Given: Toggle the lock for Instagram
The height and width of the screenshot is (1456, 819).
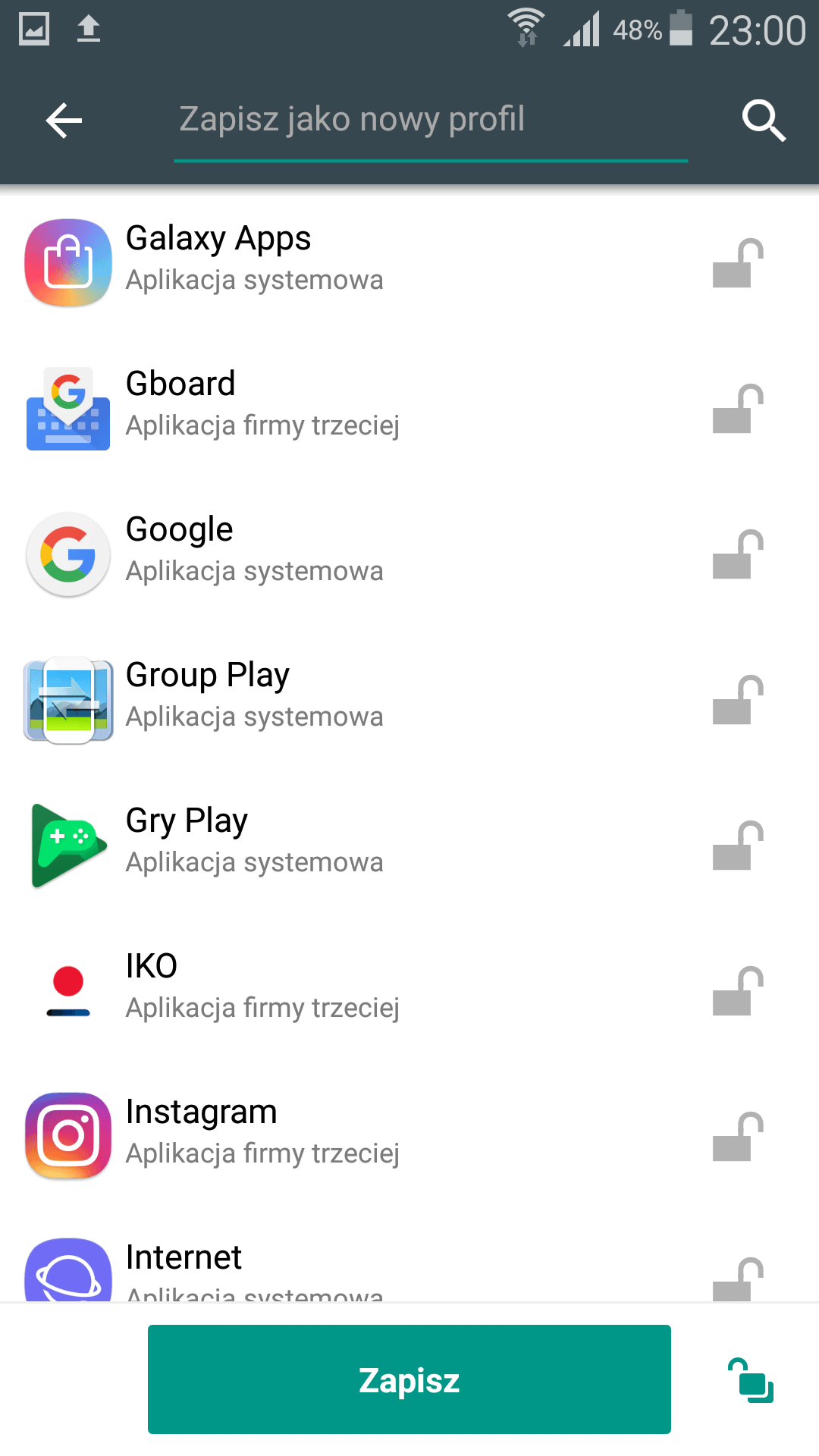Looking at the screenshot, I should click(x=738, y=1137).
